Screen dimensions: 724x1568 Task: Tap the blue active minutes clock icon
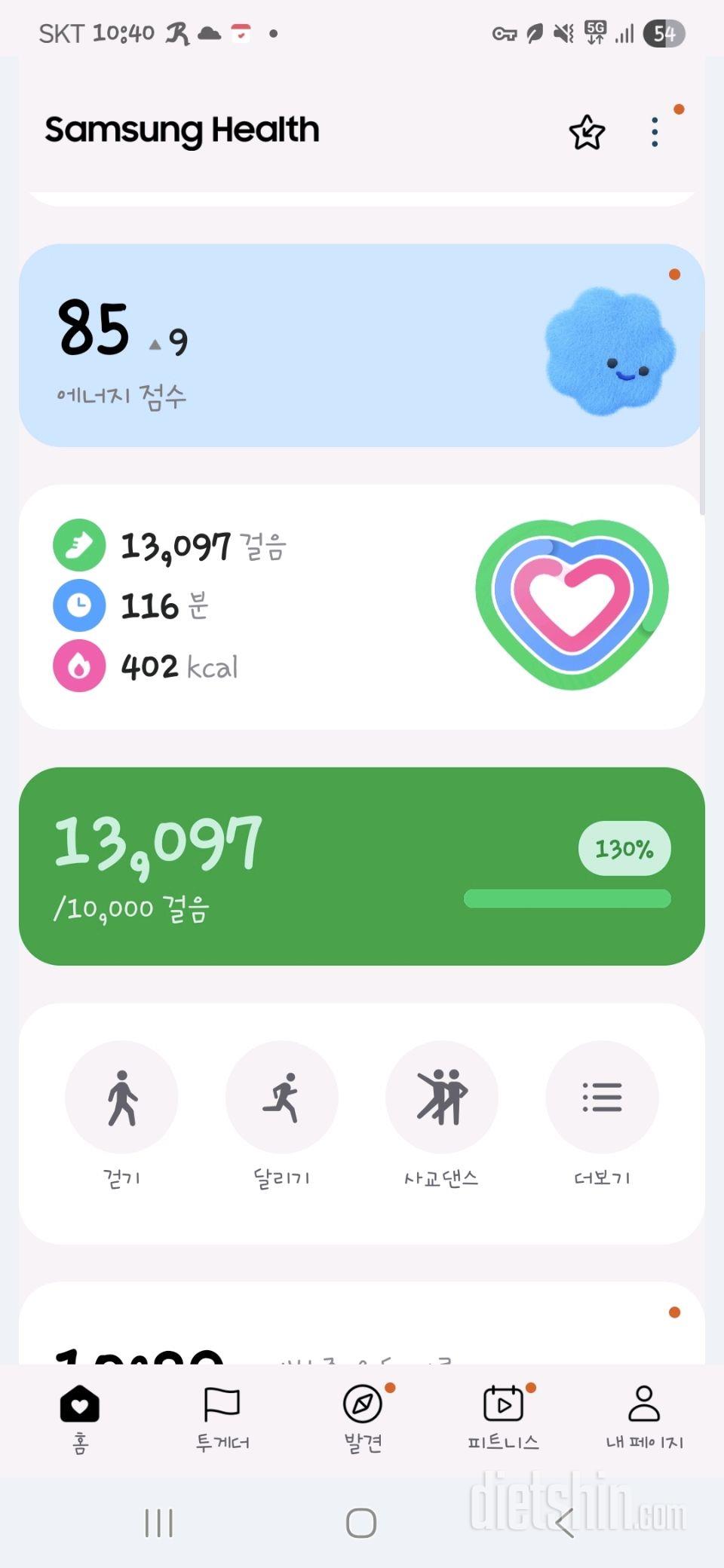click(x=79, y=605)
